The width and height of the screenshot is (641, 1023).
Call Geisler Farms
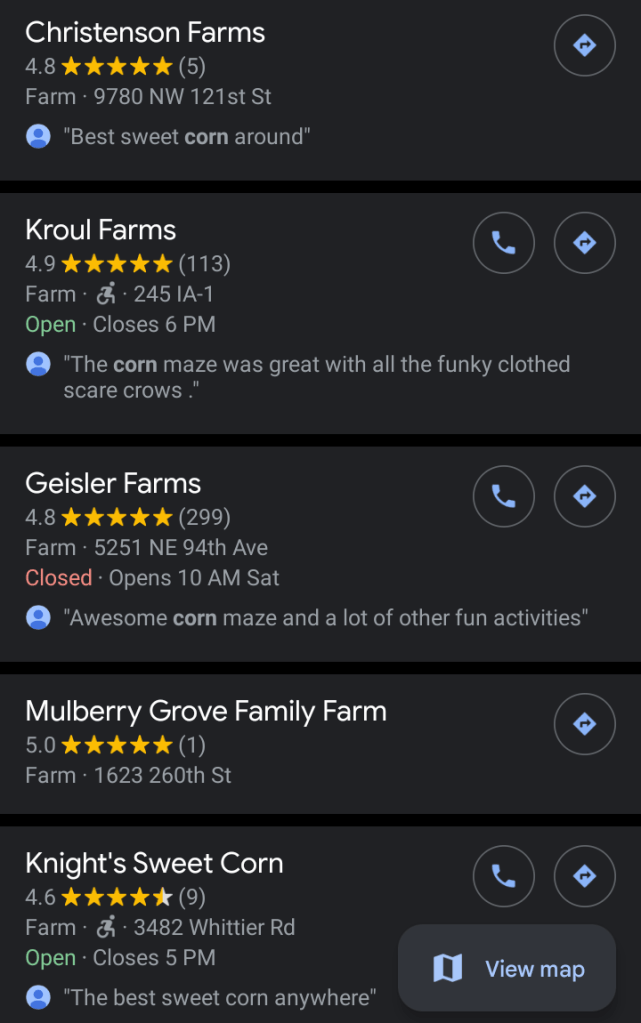[503, 495]
